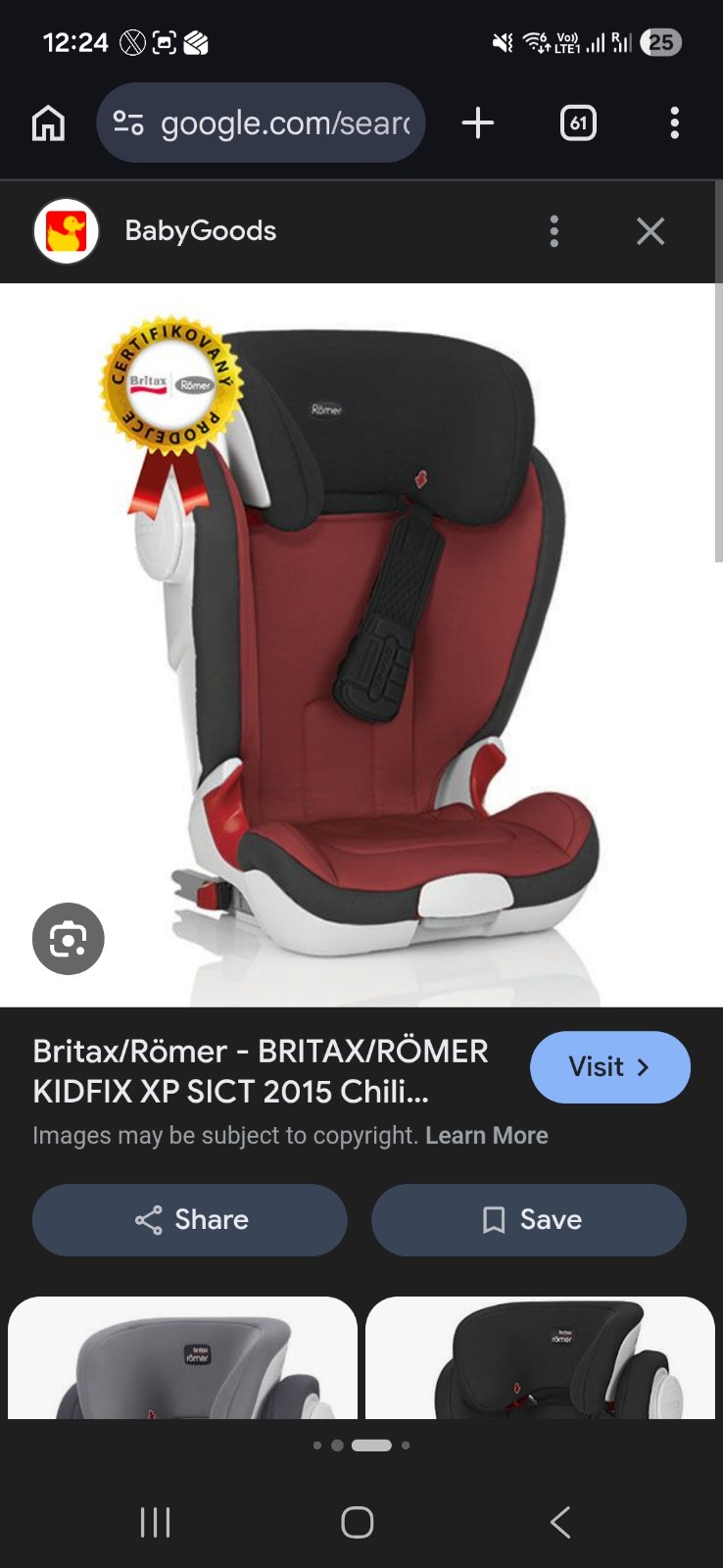Viewport: 723px width, 1568px height.
Task: Visit the BabyGoods product page
Action: point(609,1067)
